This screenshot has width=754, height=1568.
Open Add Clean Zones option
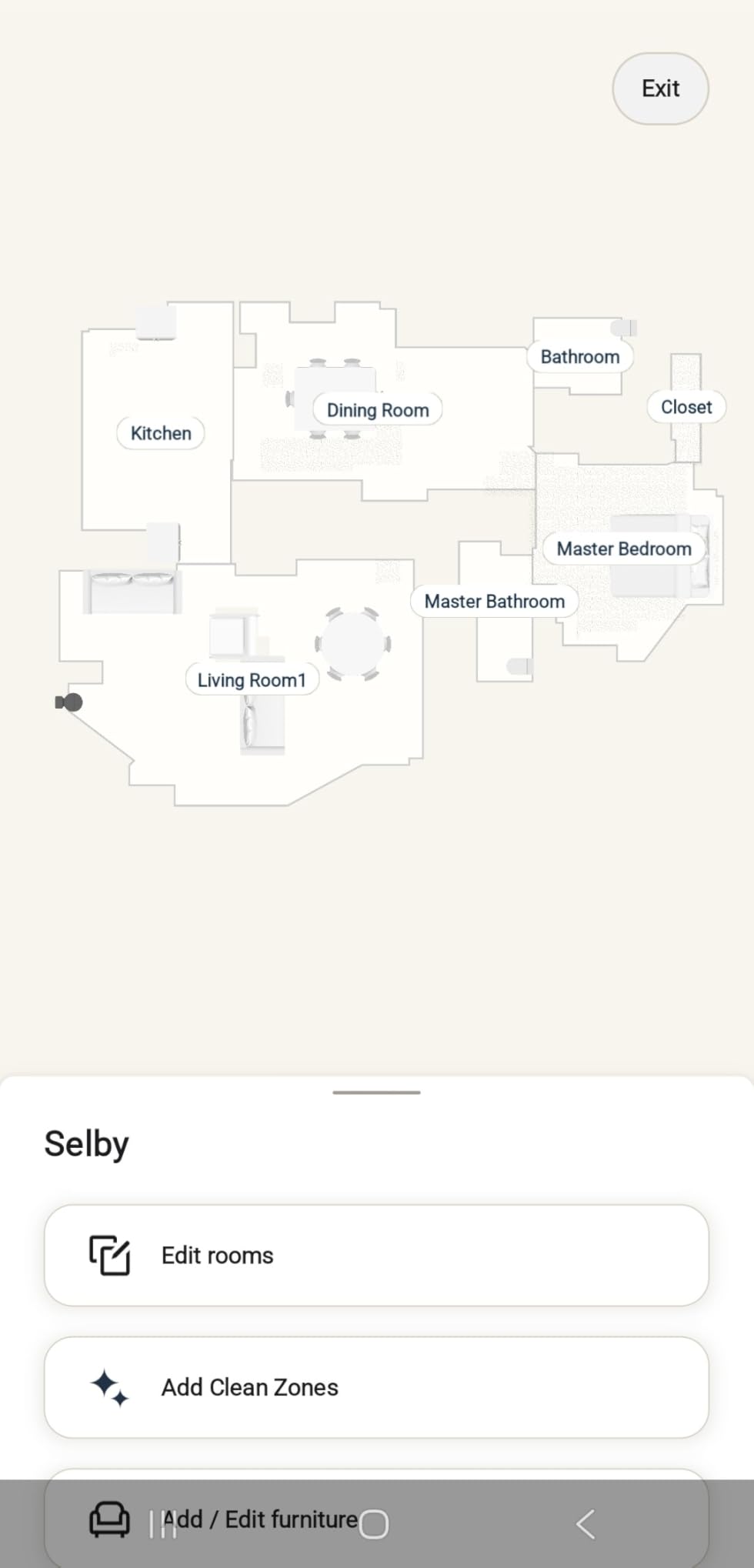tap(376, 1387)
